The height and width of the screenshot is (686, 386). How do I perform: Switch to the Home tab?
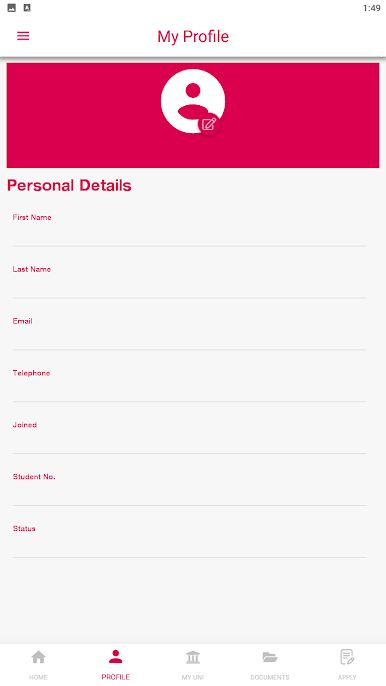click(39, 664)
